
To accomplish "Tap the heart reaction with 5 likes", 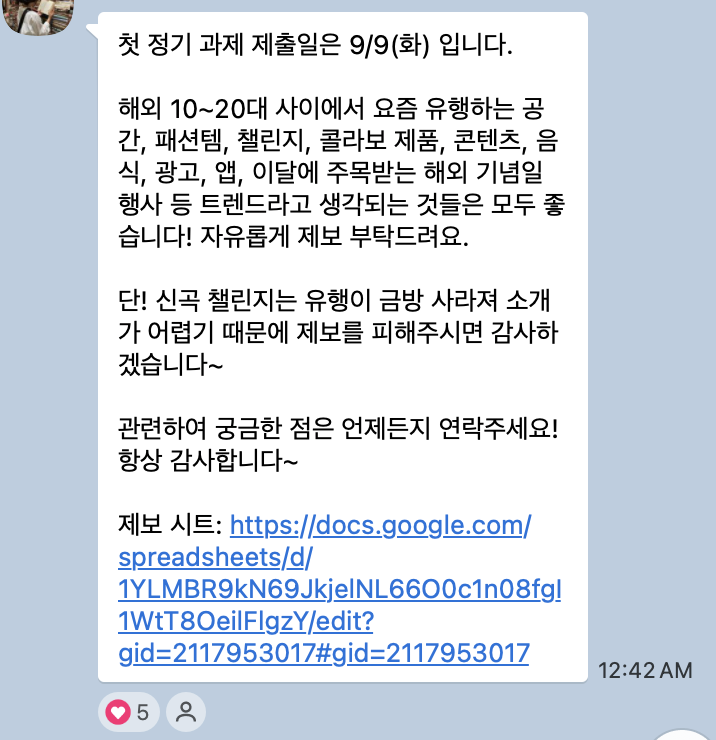I will click(x=129, y=712).
